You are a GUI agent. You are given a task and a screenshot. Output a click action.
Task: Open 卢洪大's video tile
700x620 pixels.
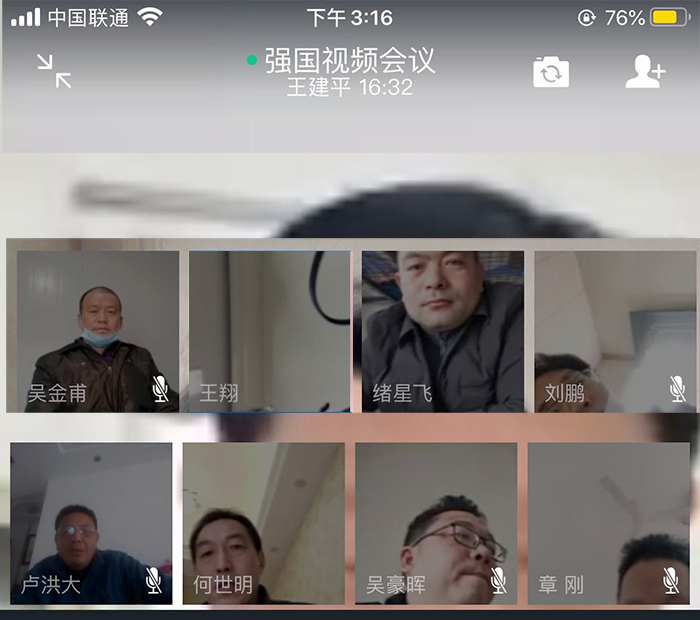[x=91, y=523]
